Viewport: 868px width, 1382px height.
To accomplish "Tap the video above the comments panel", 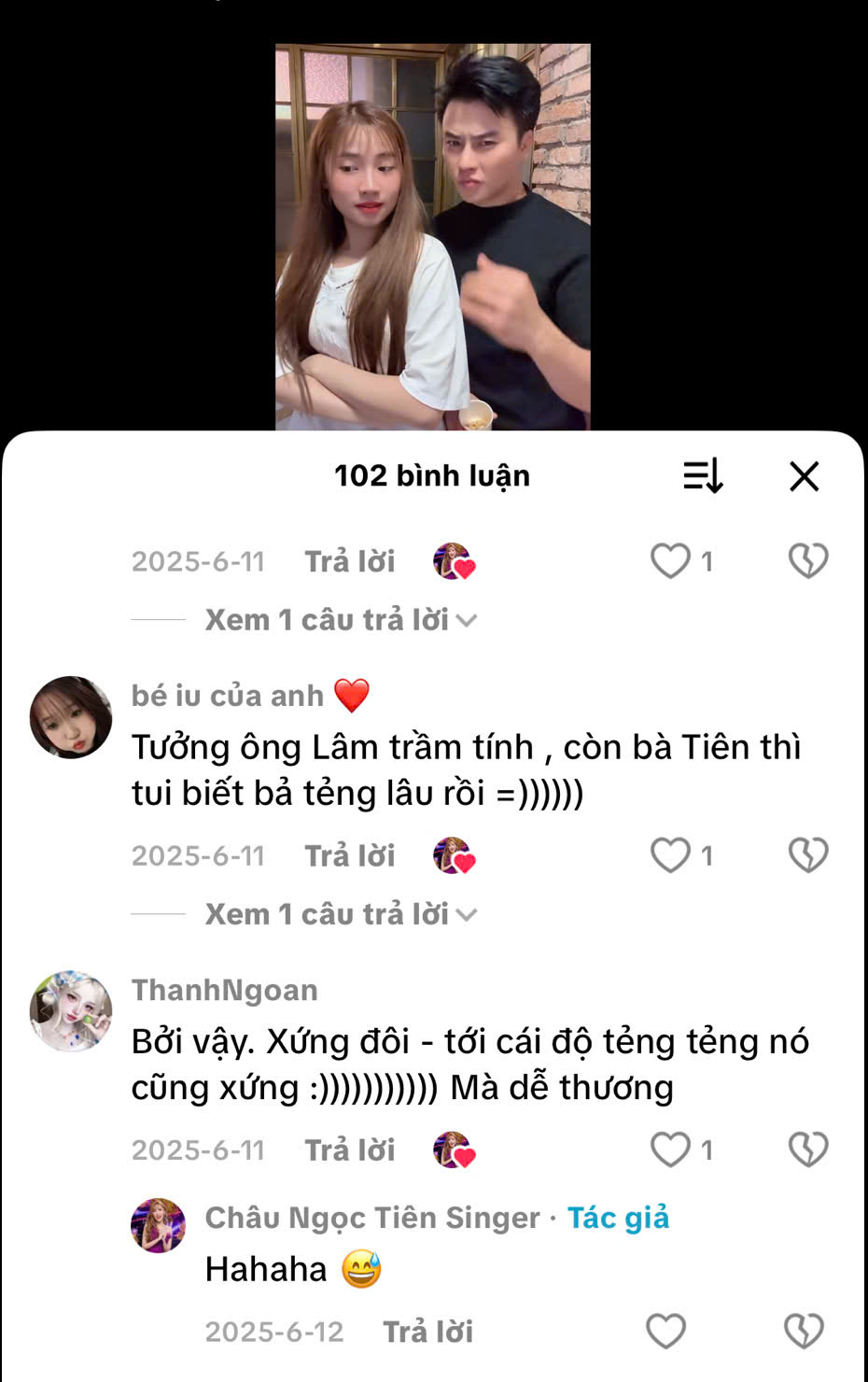I will (x=434, y=233).
